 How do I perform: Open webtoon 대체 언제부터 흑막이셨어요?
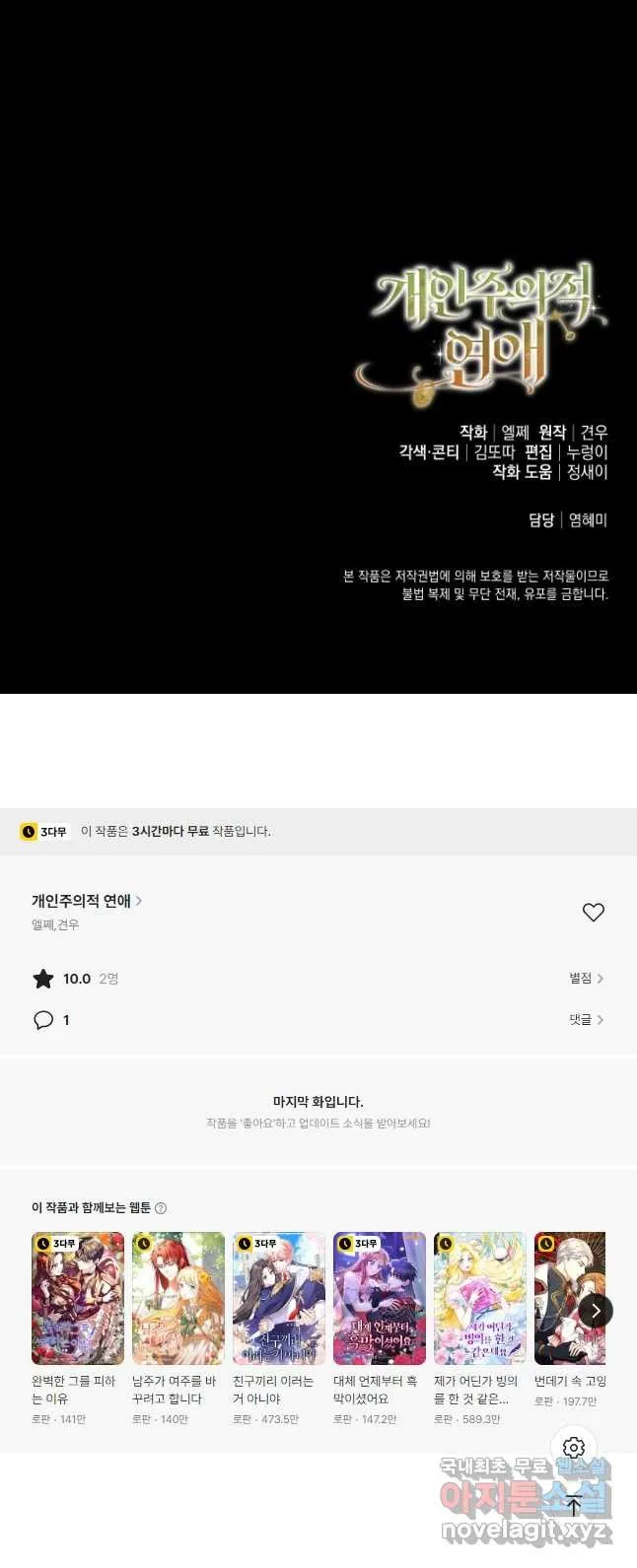pos(380,1299)
